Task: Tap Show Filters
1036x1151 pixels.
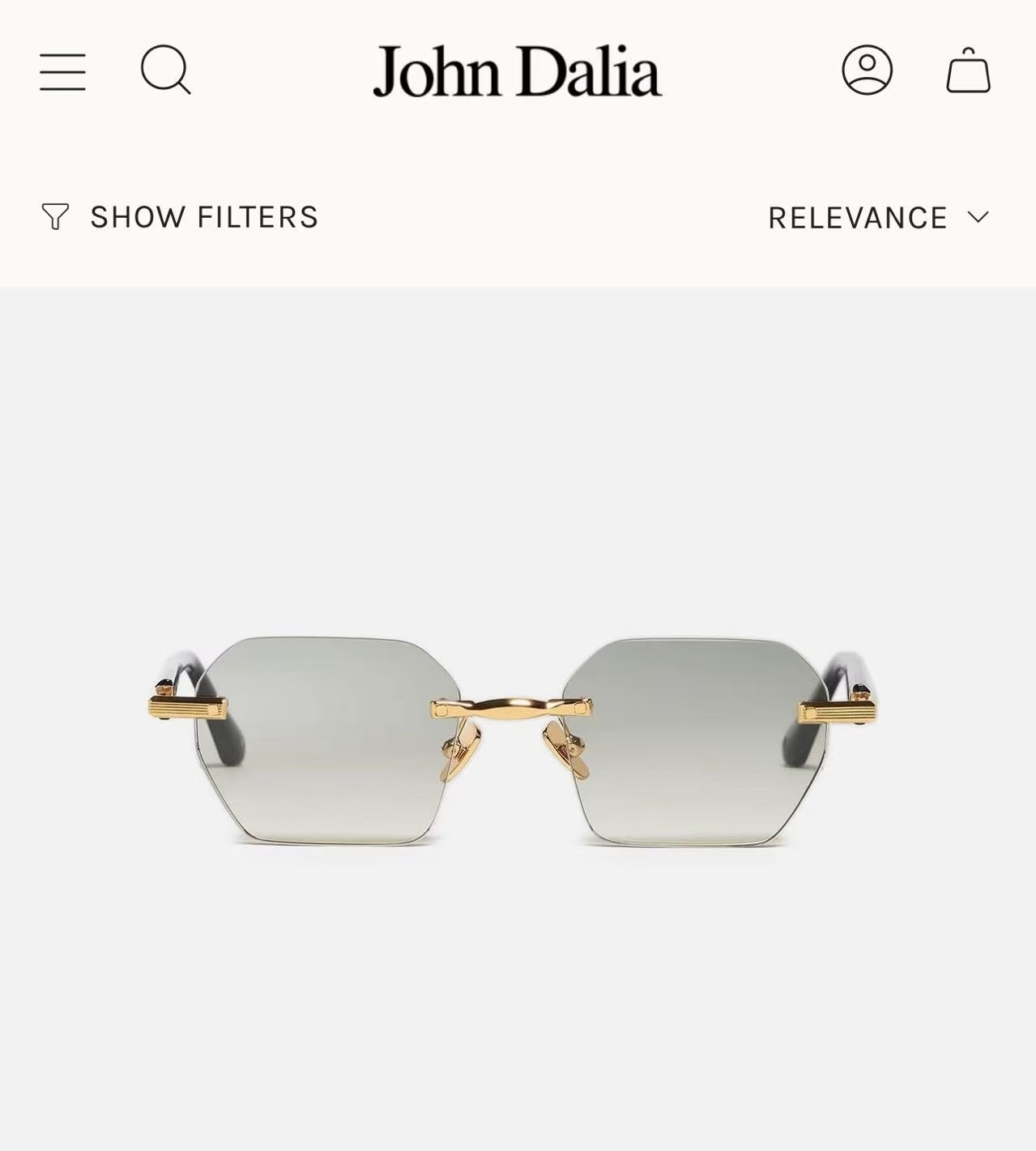Action: pyautogui.click(x=180, y=217)
